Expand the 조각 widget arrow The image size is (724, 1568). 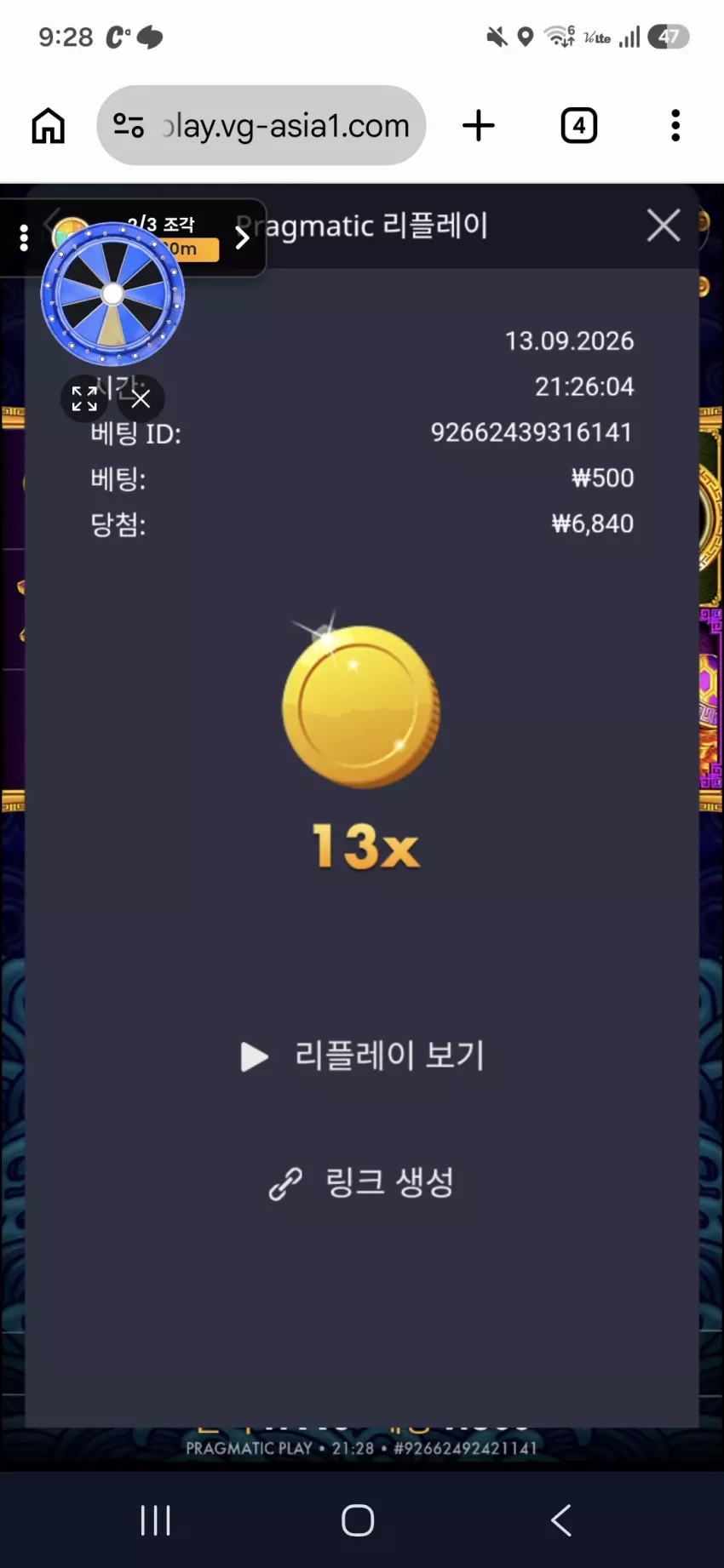(242, 237)
